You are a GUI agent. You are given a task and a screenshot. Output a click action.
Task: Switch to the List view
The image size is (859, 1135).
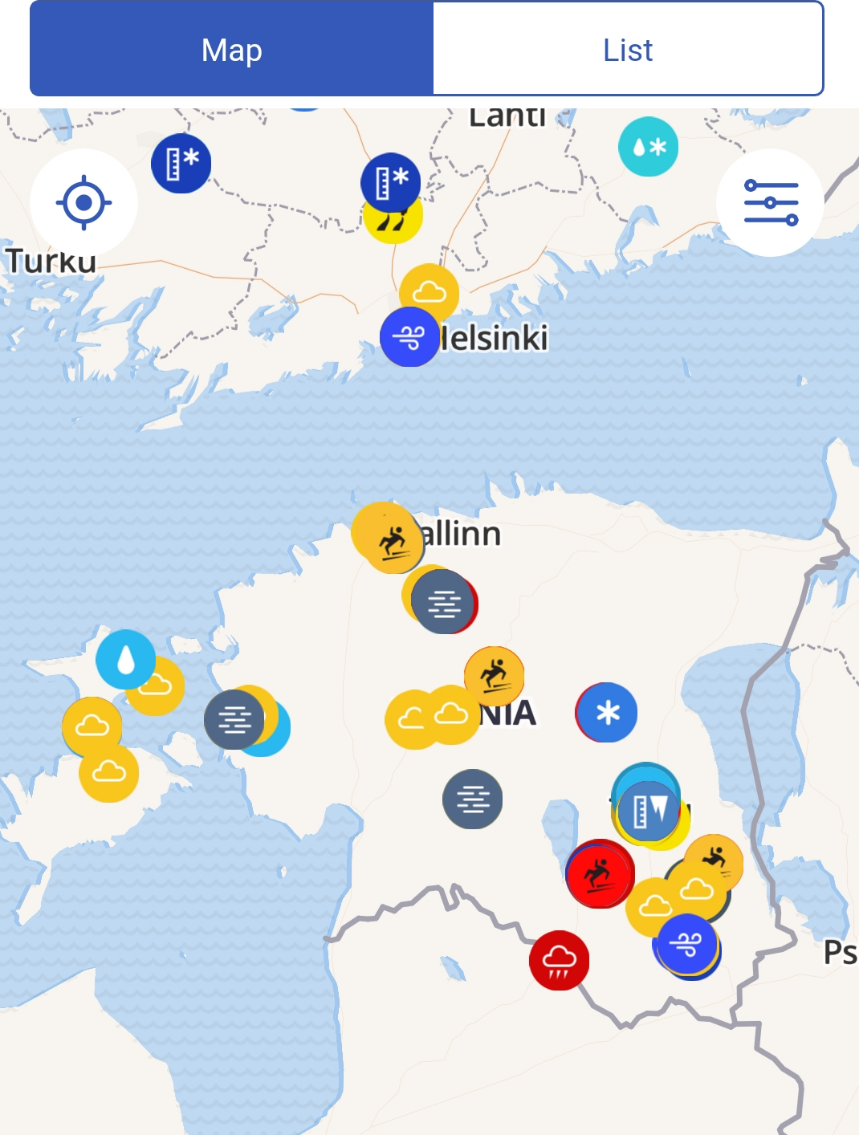[x=627, y=50]
